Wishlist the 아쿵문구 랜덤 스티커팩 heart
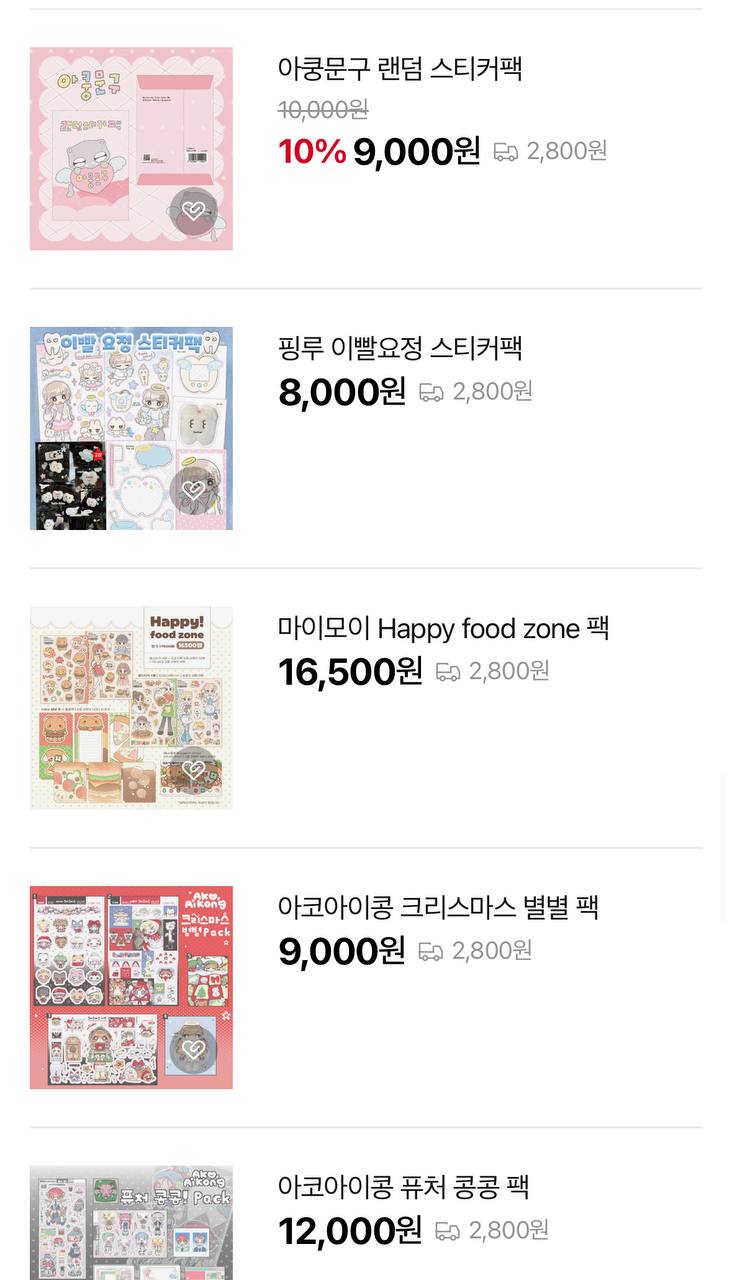Viewport: 732px width, 1280px height. 193,211
